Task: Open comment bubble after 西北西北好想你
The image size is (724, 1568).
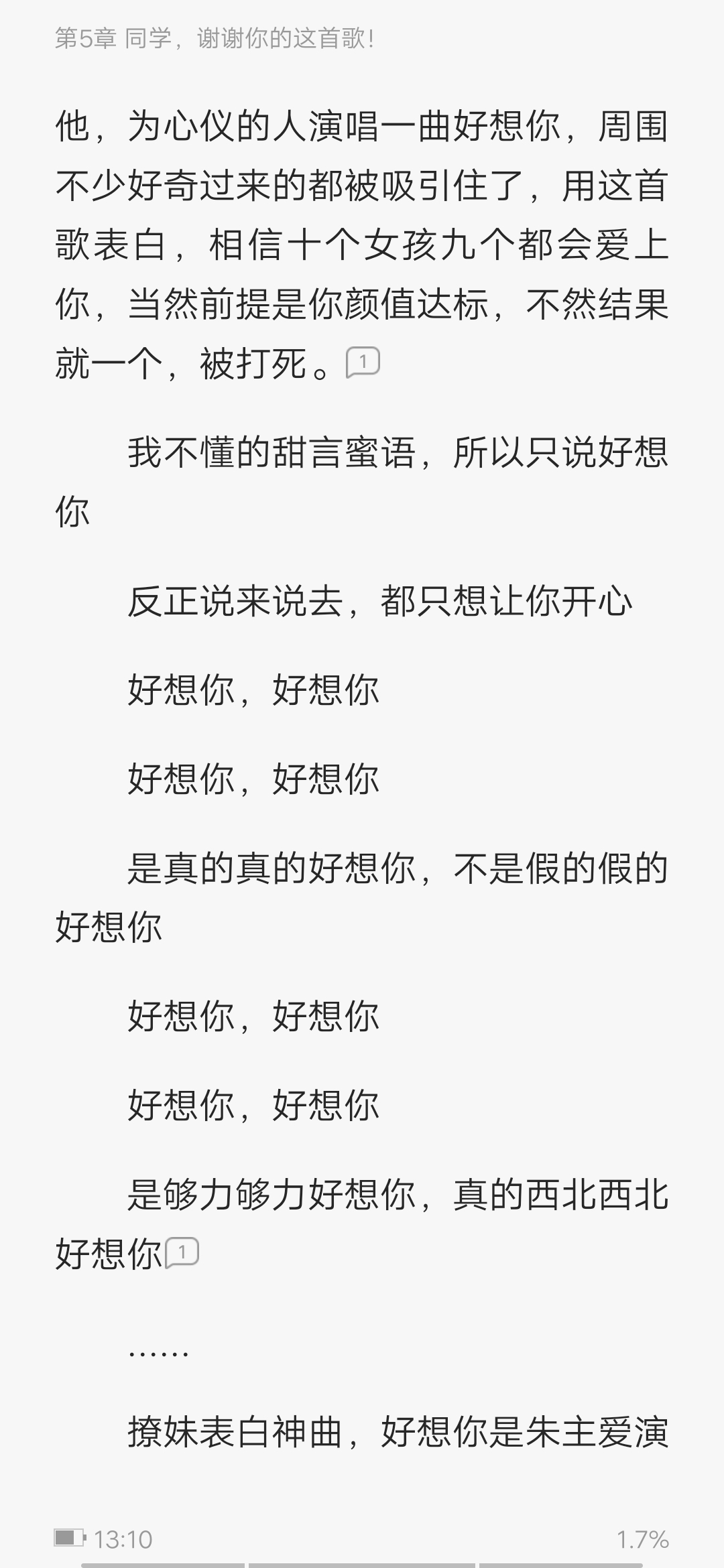Action: [182, 1252]
